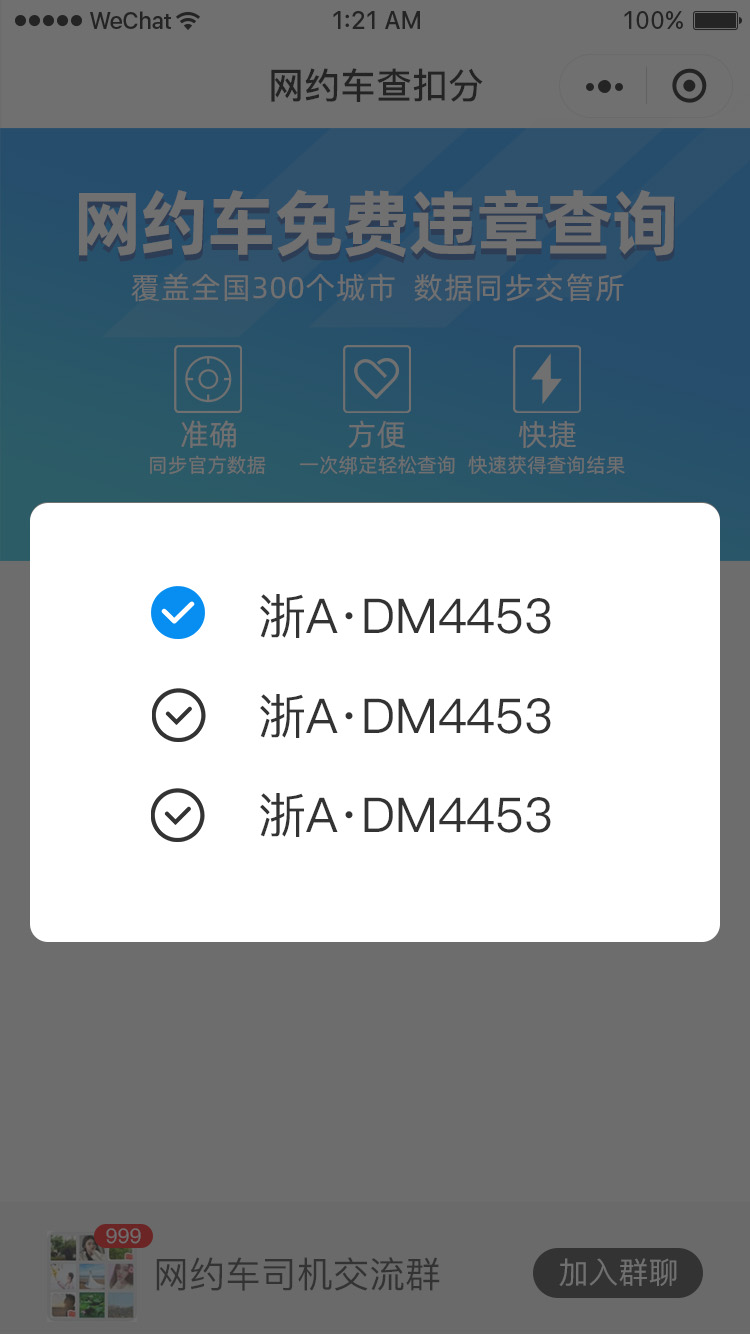Open the mini program three-dot menu
750x1334 pixels.
[x=604, y=87]
